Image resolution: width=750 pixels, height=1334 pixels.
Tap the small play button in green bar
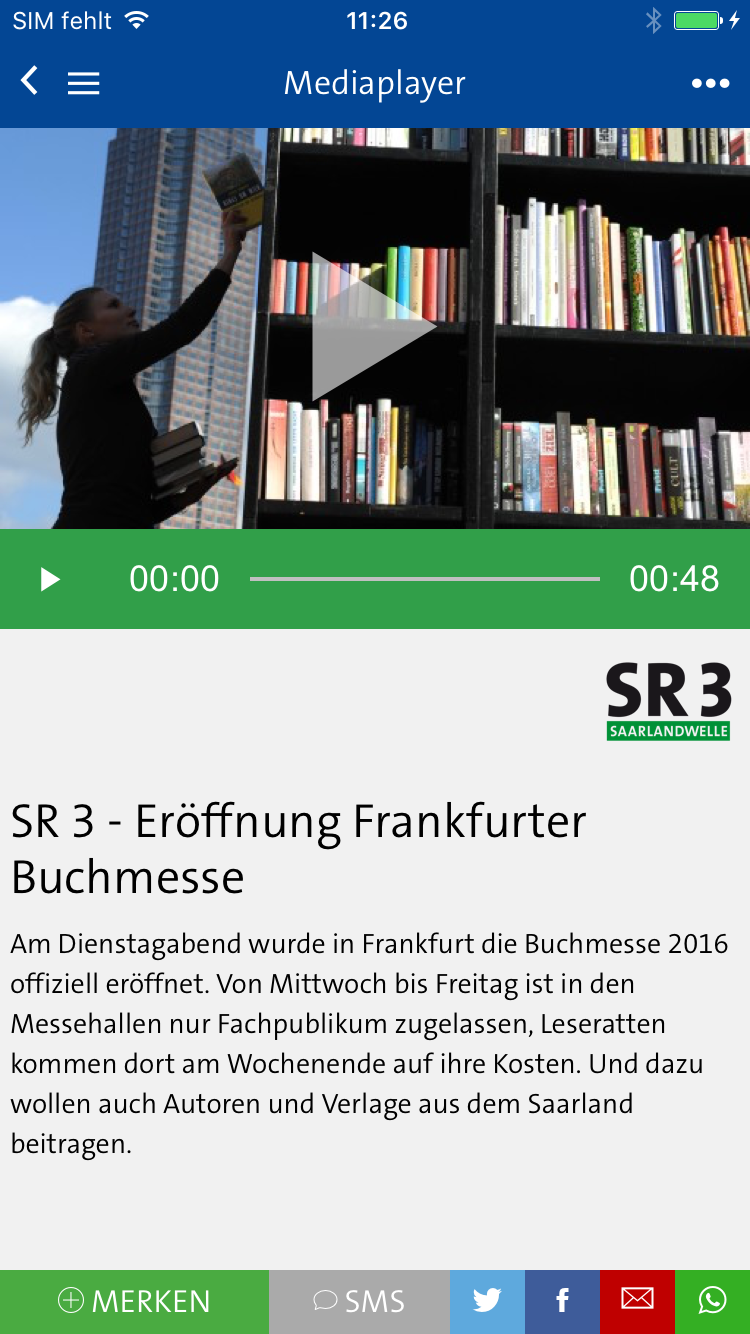49,579
